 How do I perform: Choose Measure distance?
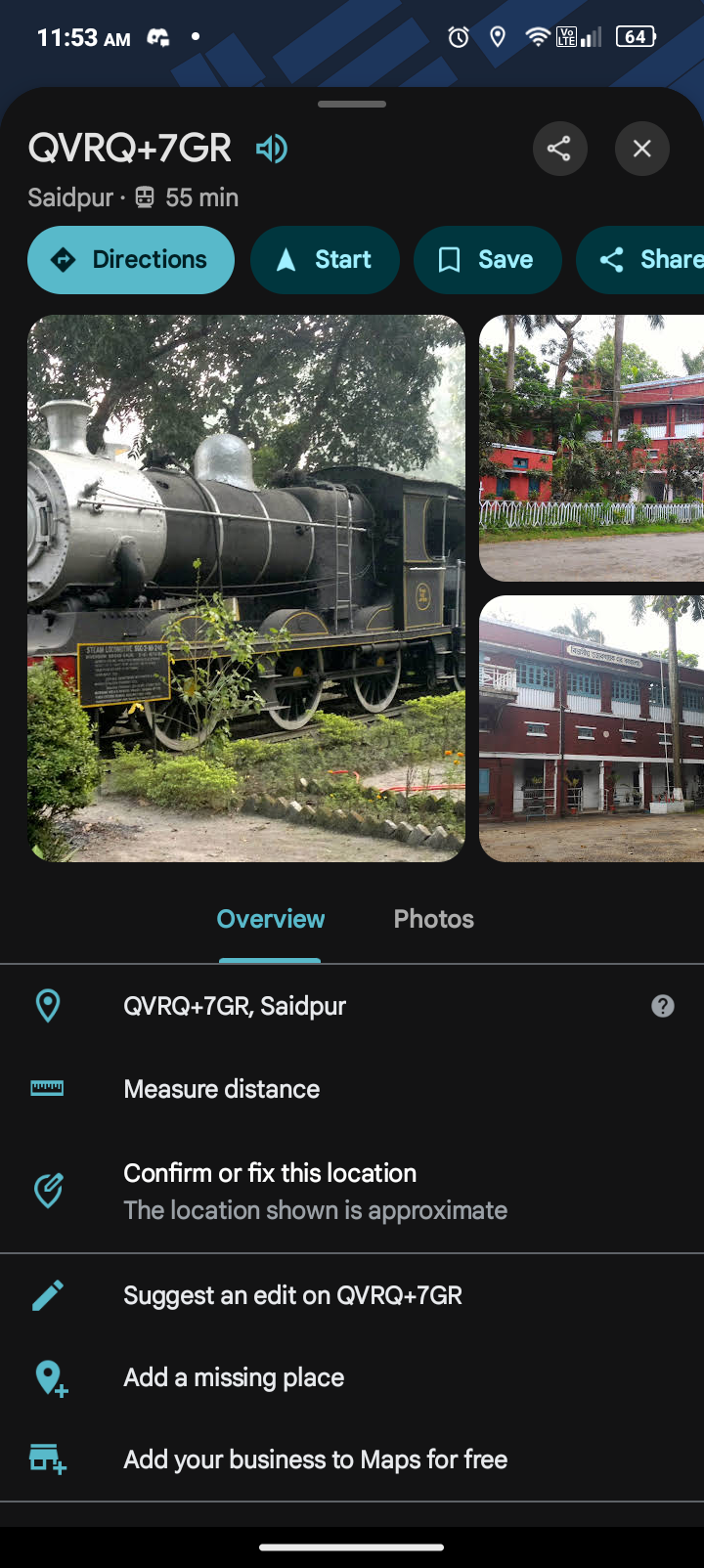click(x=352, y=1089)
